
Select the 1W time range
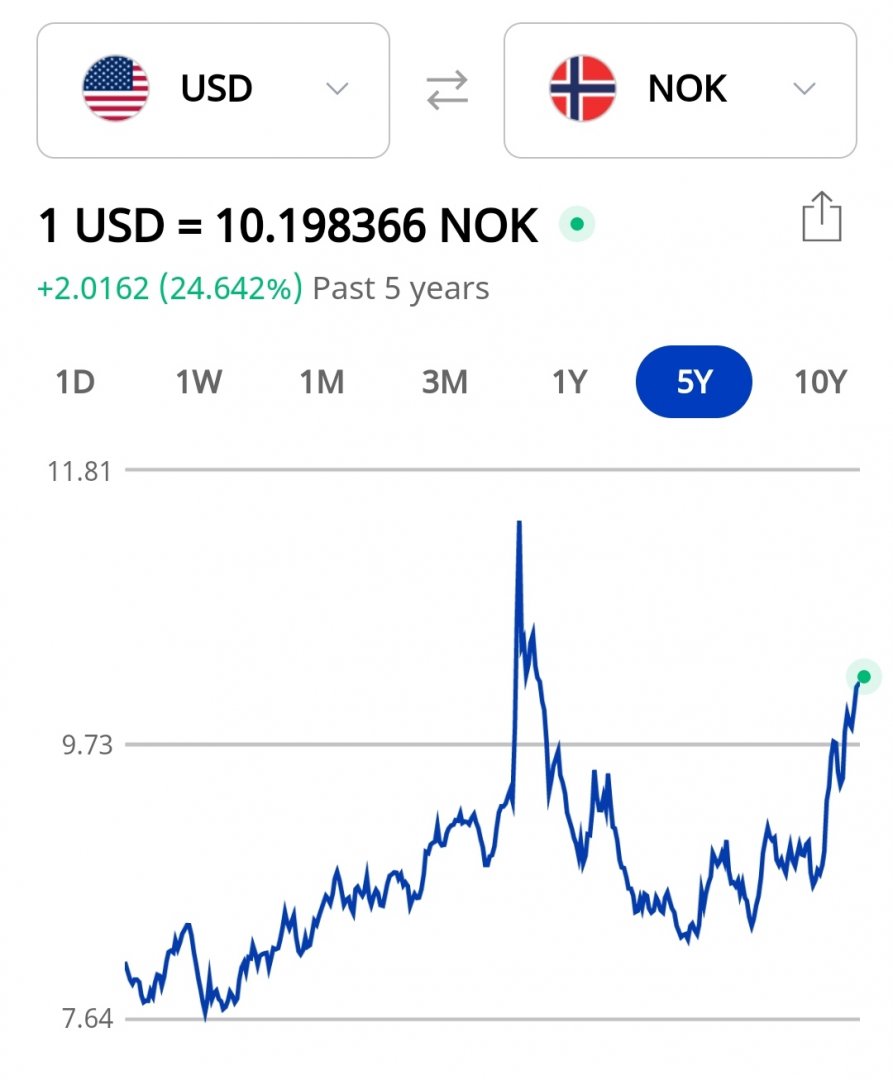[198, 381]
